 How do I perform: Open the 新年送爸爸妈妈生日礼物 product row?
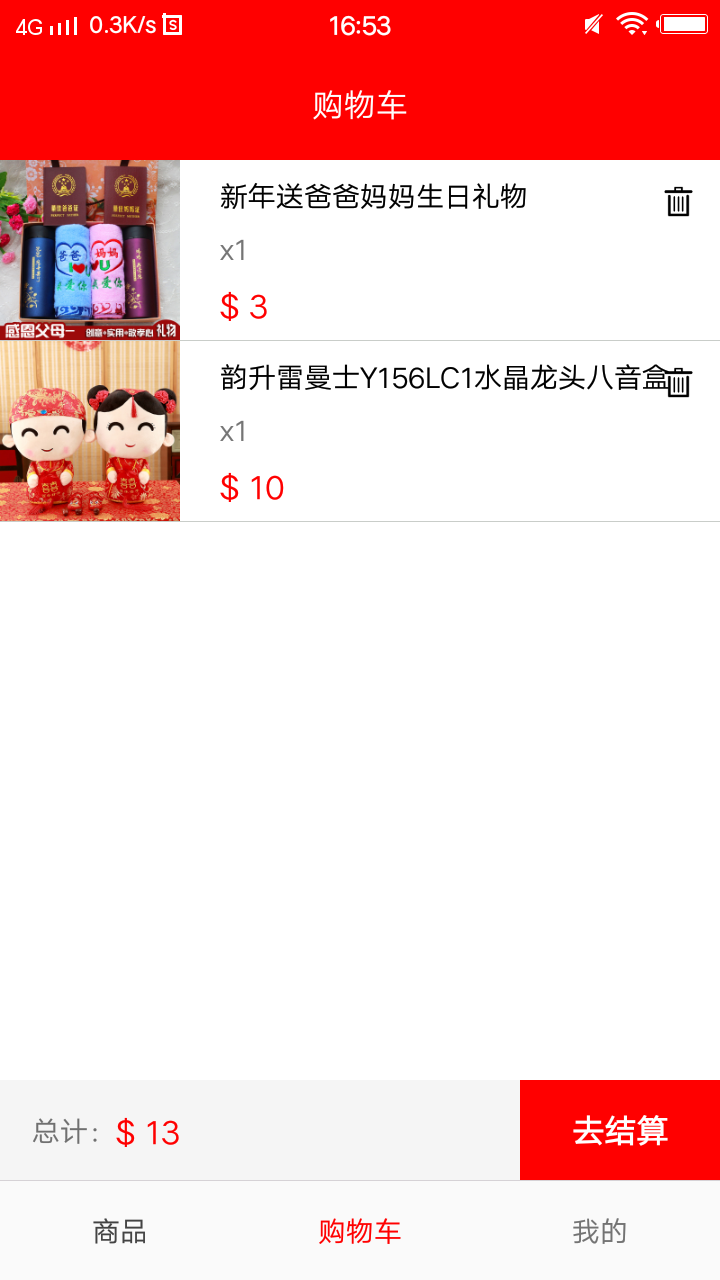[360, 250]
